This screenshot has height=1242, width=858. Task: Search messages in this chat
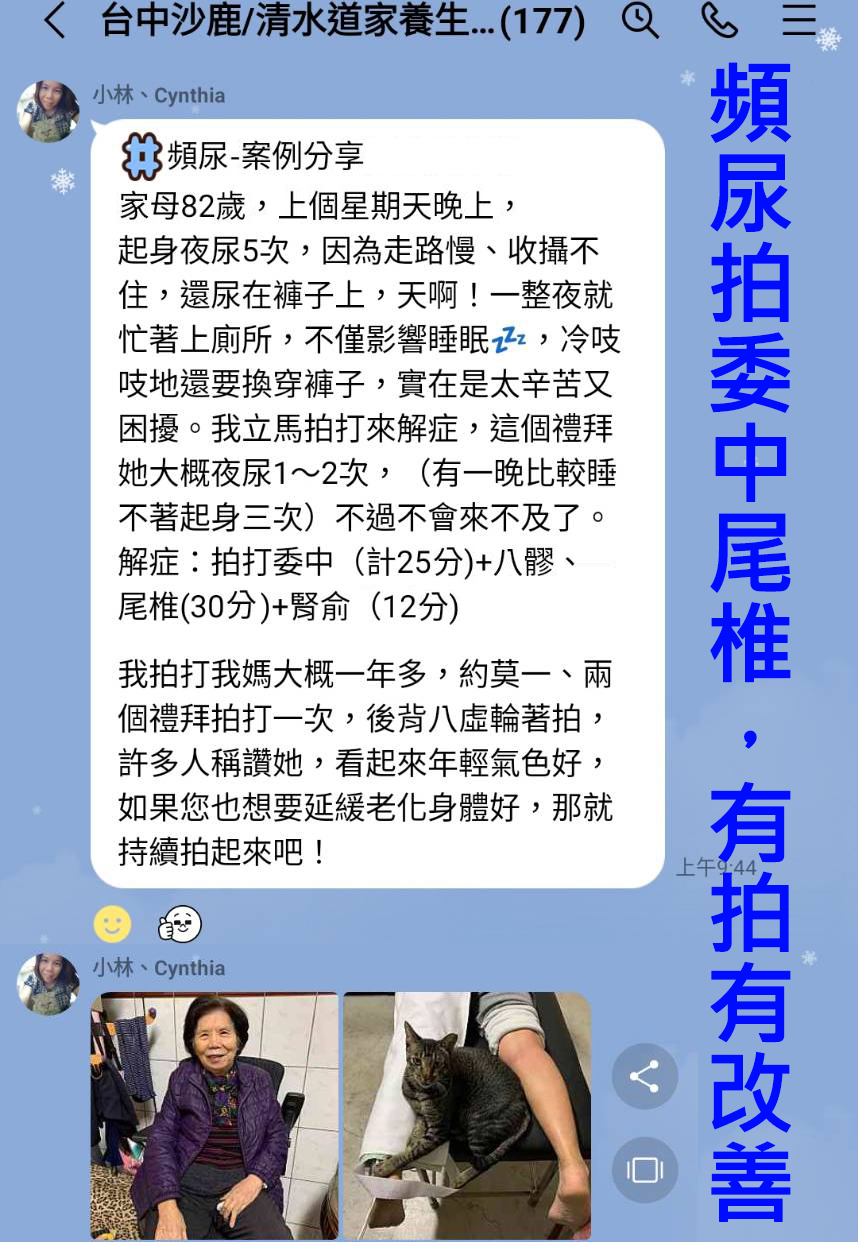tap(639, 20)
